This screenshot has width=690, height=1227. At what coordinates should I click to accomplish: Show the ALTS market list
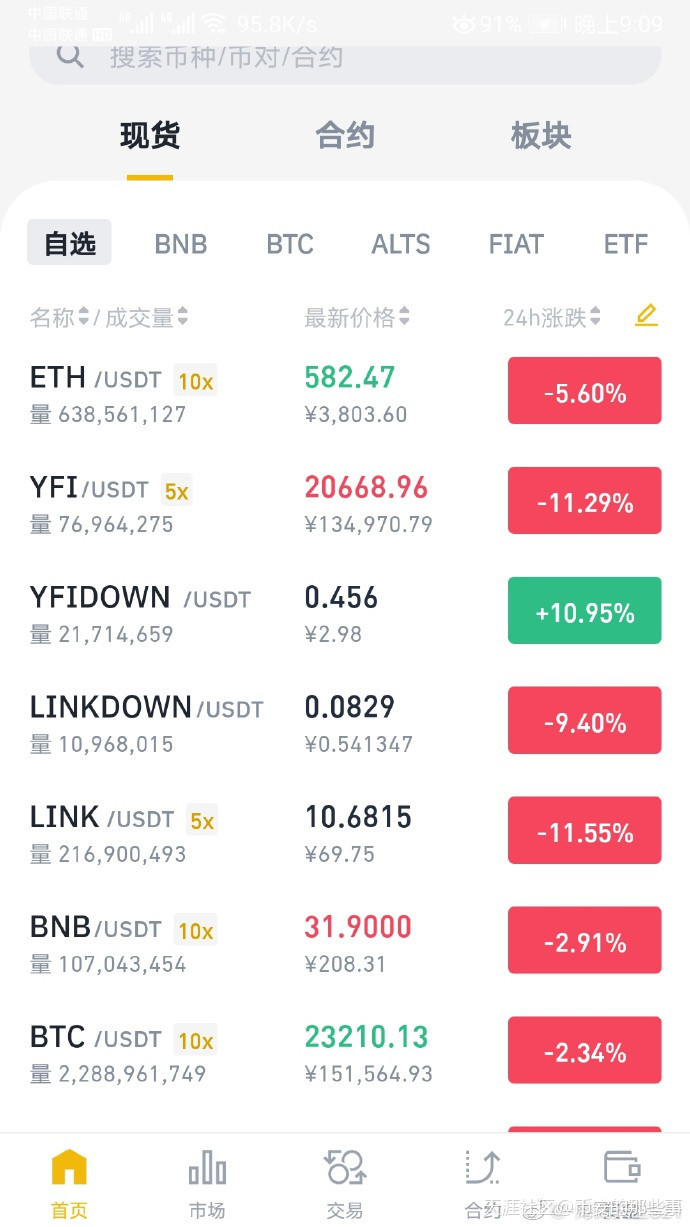click(401, 244)
